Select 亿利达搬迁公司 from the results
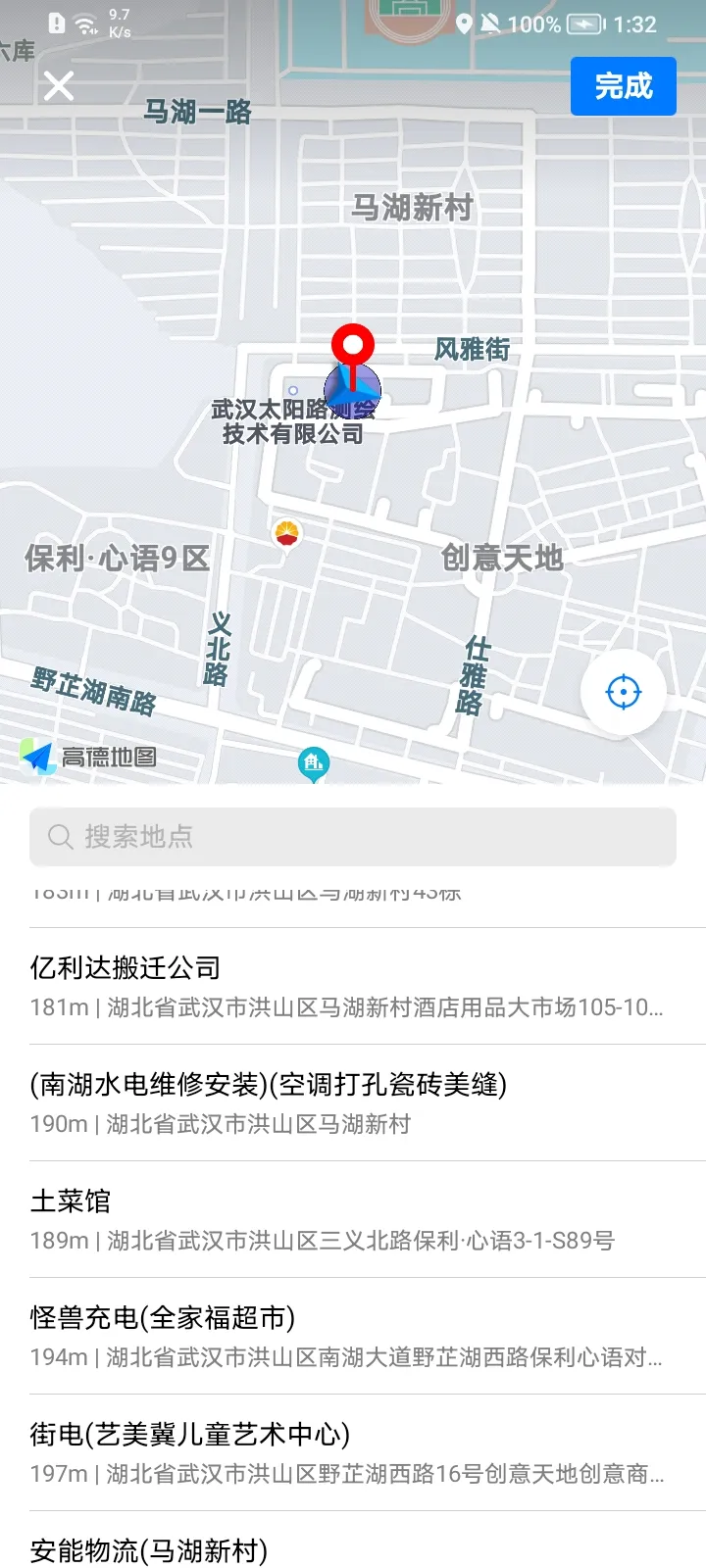706x1568 pixels. 353,986
